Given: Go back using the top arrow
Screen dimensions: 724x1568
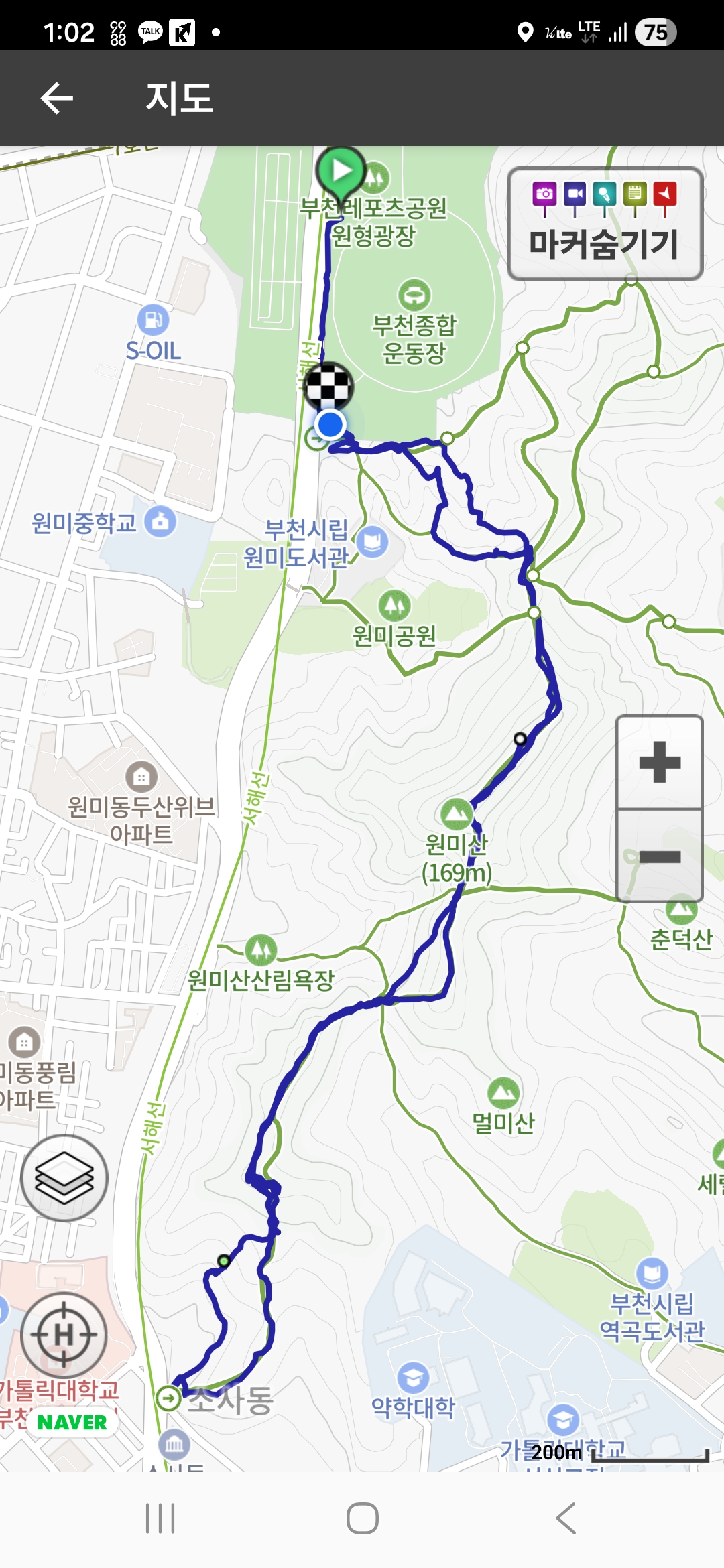Looking at the screenshot, I should (57, 99).
